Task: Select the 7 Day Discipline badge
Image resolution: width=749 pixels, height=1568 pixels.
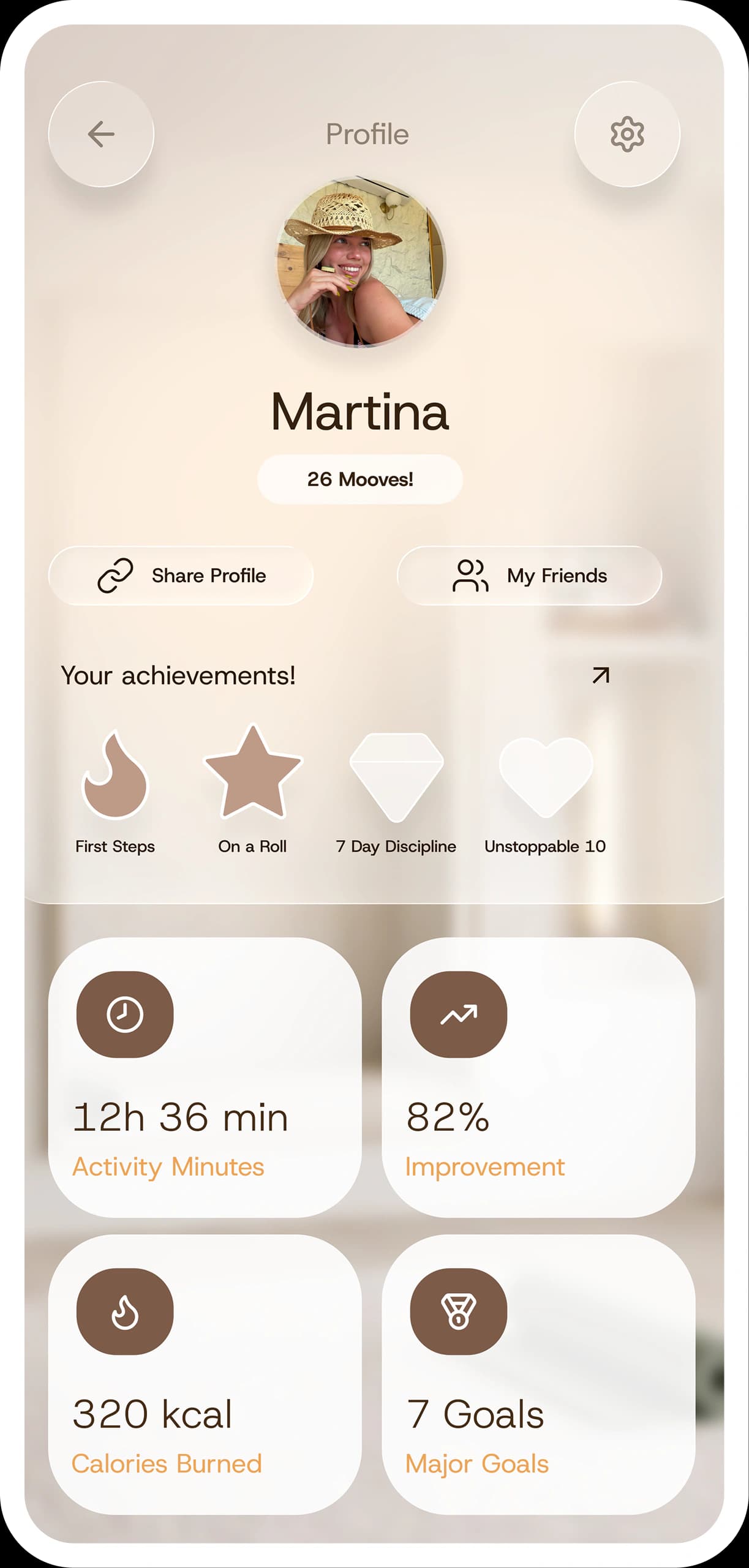Action: coord(396,793)
